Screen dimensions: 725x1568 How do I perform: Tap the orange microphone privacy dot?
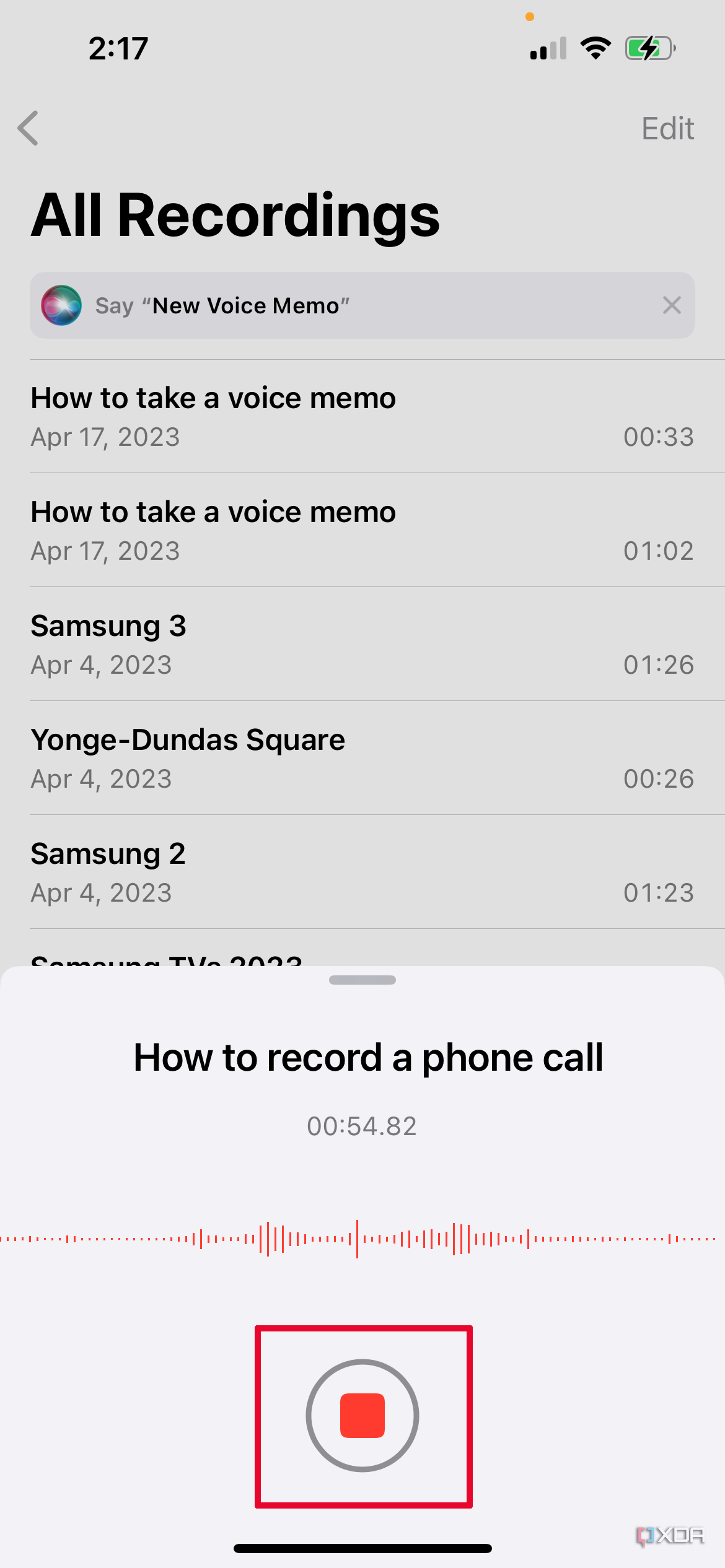tap(530, 17)
